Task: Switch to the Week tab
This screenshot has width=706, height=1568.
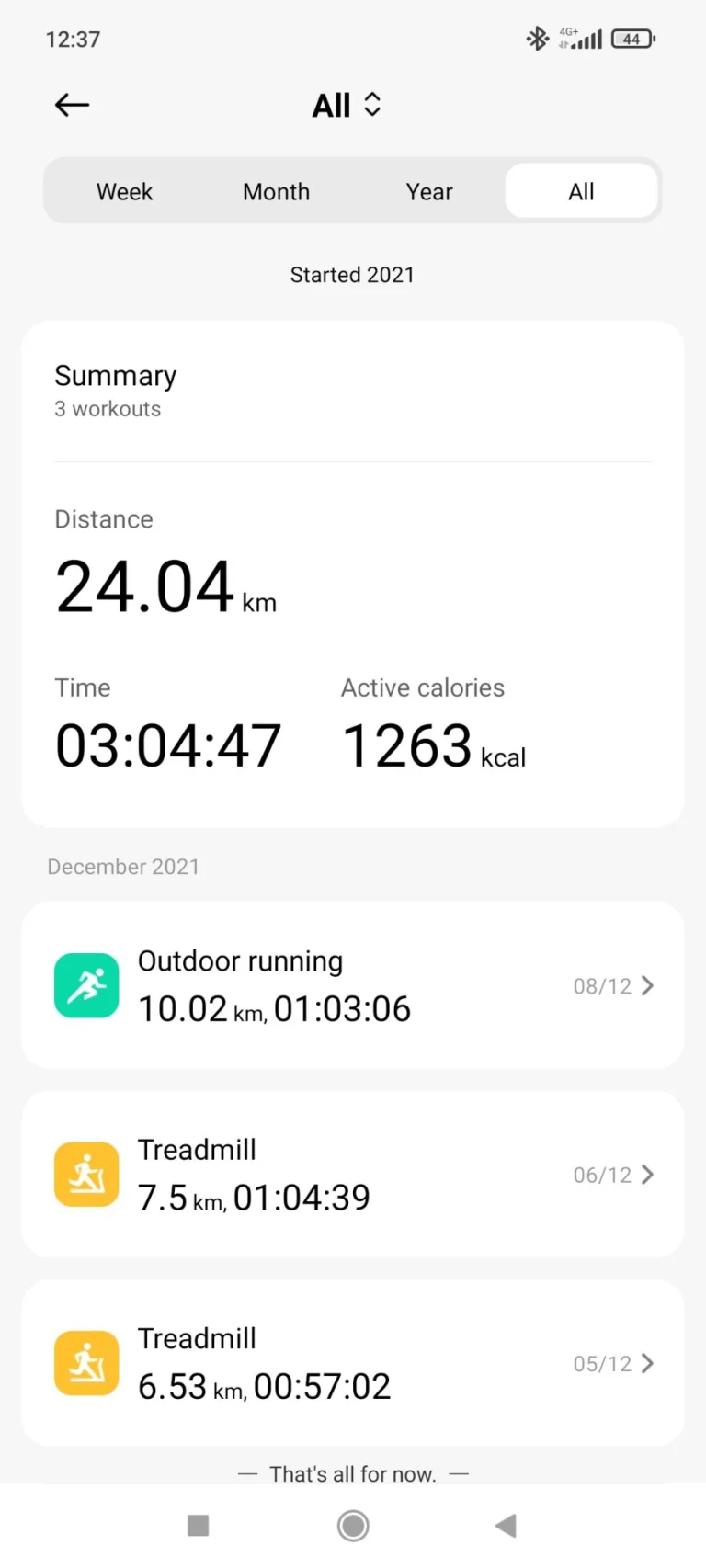Action: (124, 191)
